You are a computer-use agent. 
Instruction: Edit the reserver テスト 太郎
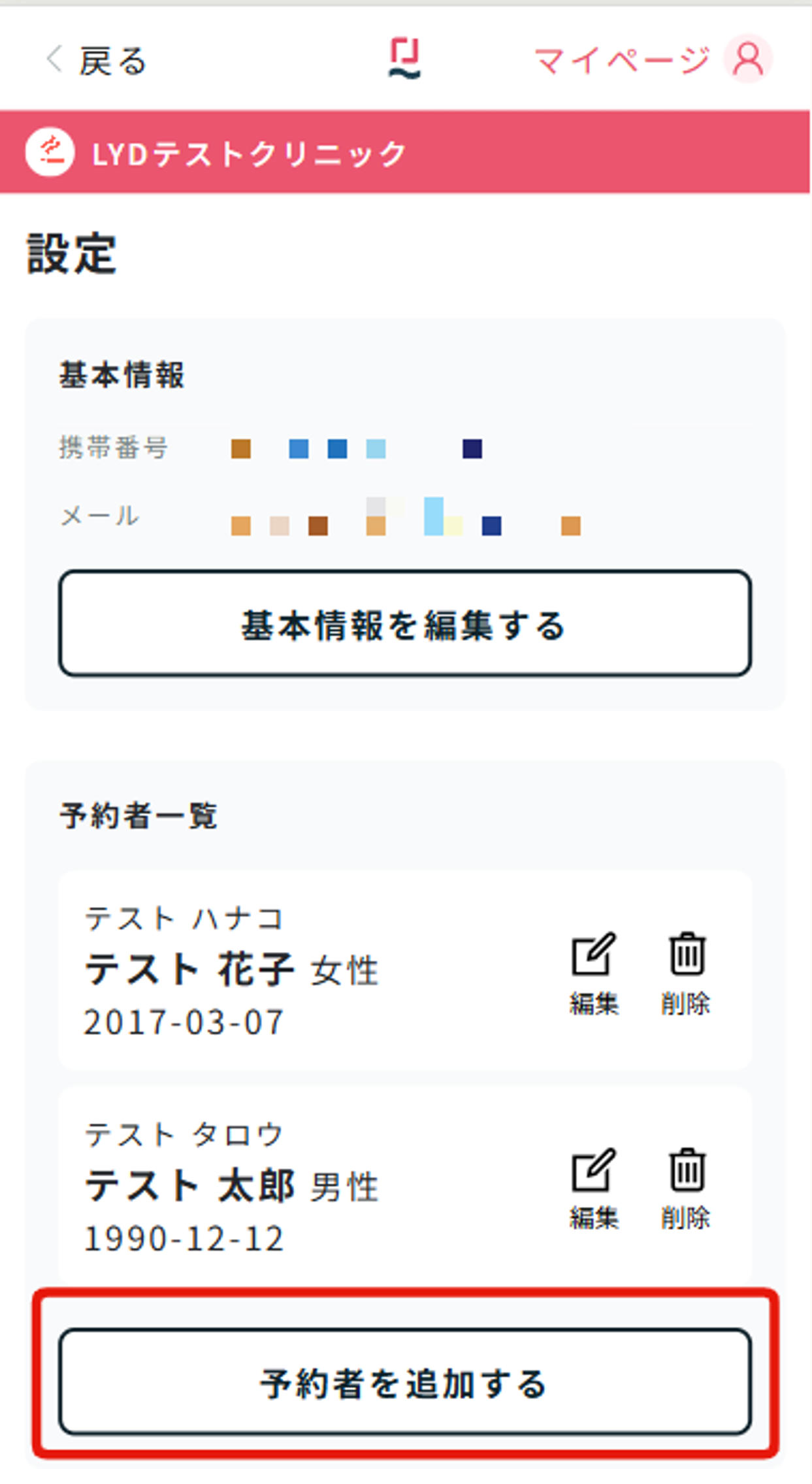(594, 1188)
